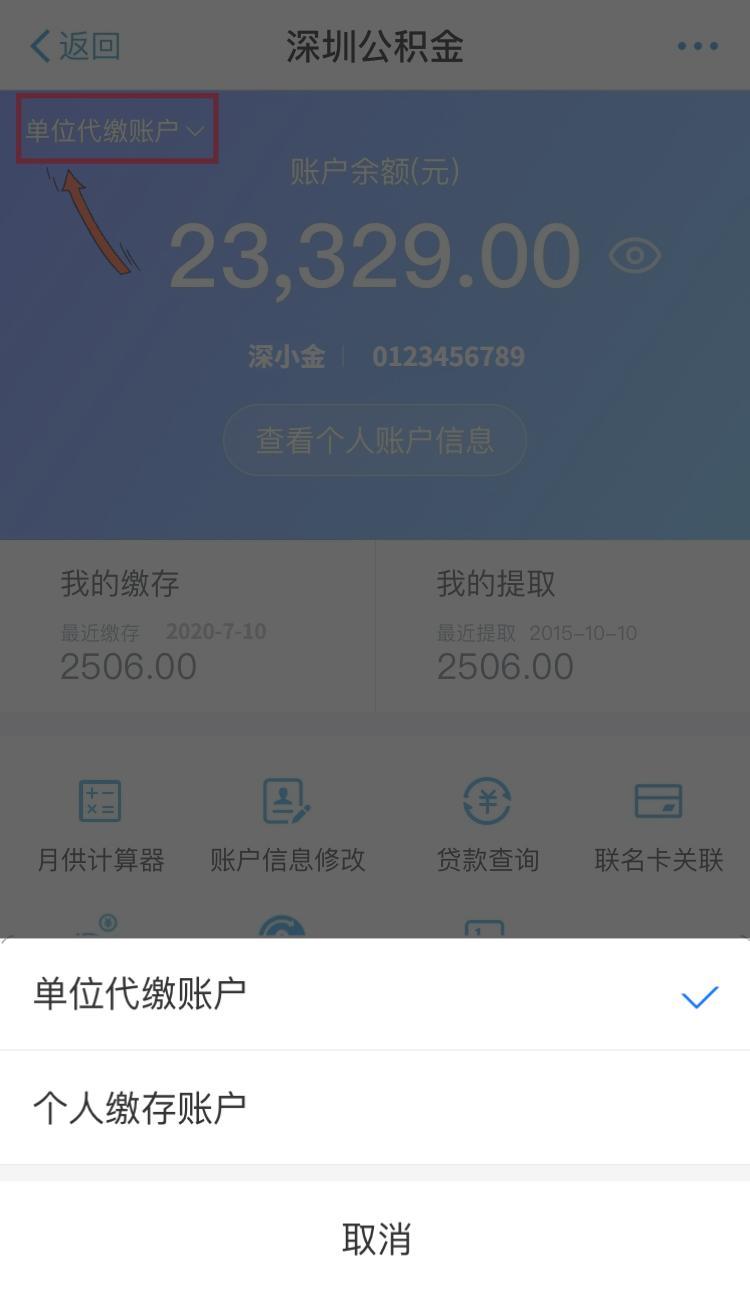The width and height of the screenshot is (750, 1295).
Task: Open the 我的缴存 card
Action: pos(187,625)
